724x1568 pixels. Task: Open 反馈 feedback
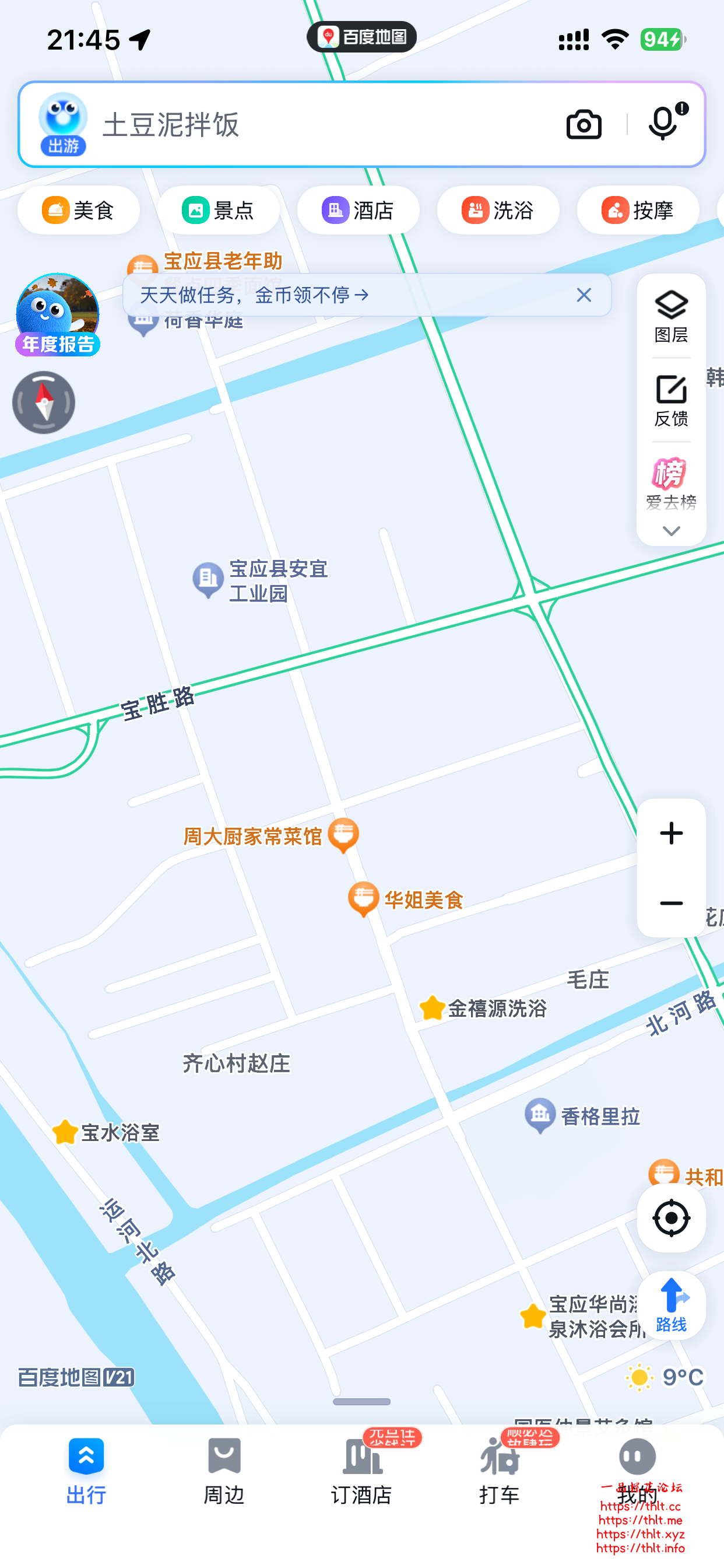tap(671, 401)
